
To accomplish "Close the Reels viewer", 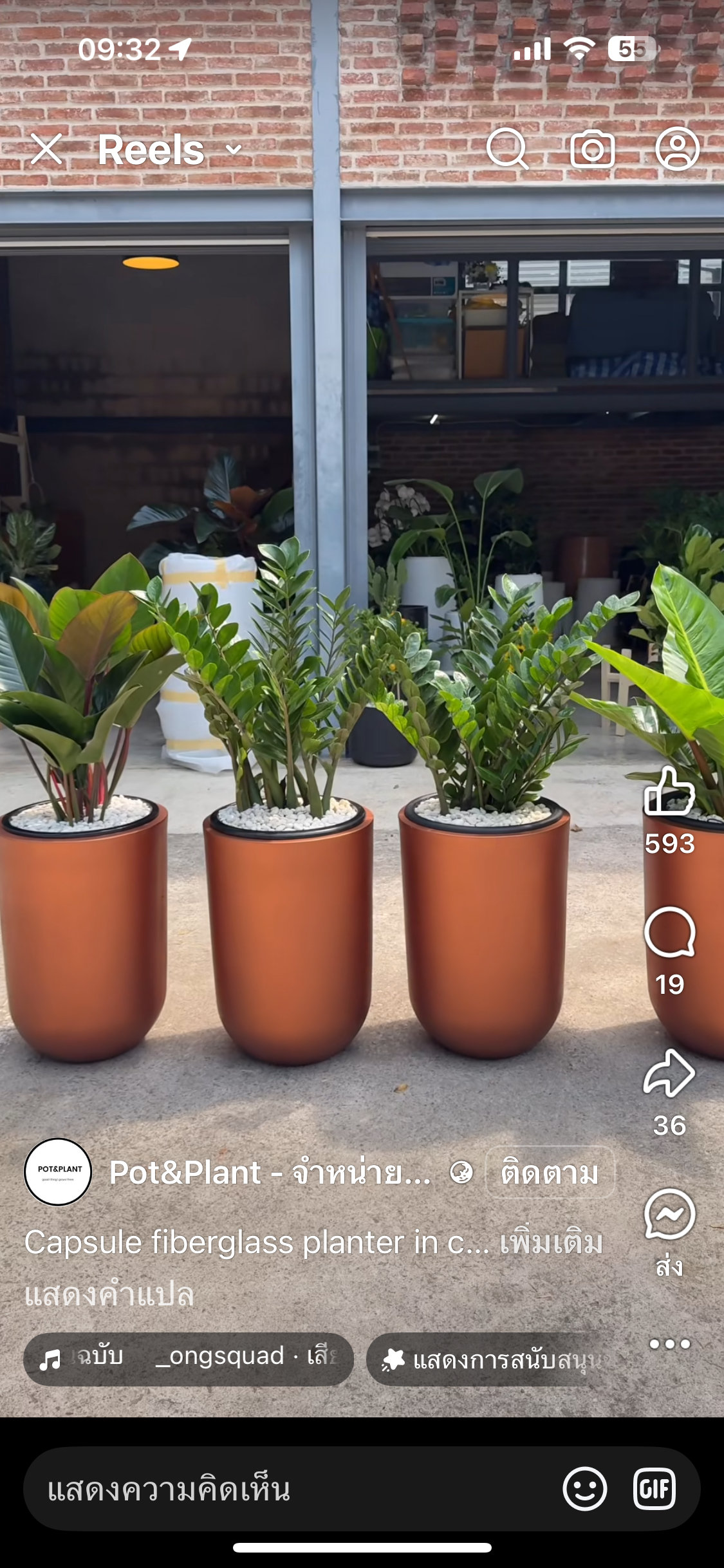I will pos(46,149).
